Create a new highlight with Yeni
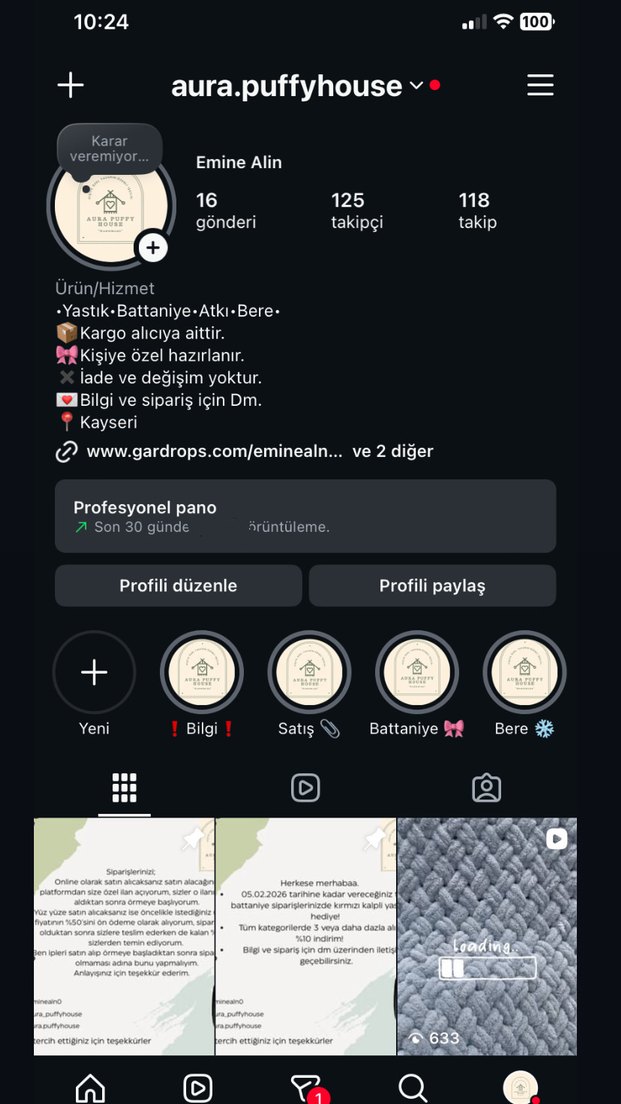This screenshot has width=621, height=1104. (94, 673)
